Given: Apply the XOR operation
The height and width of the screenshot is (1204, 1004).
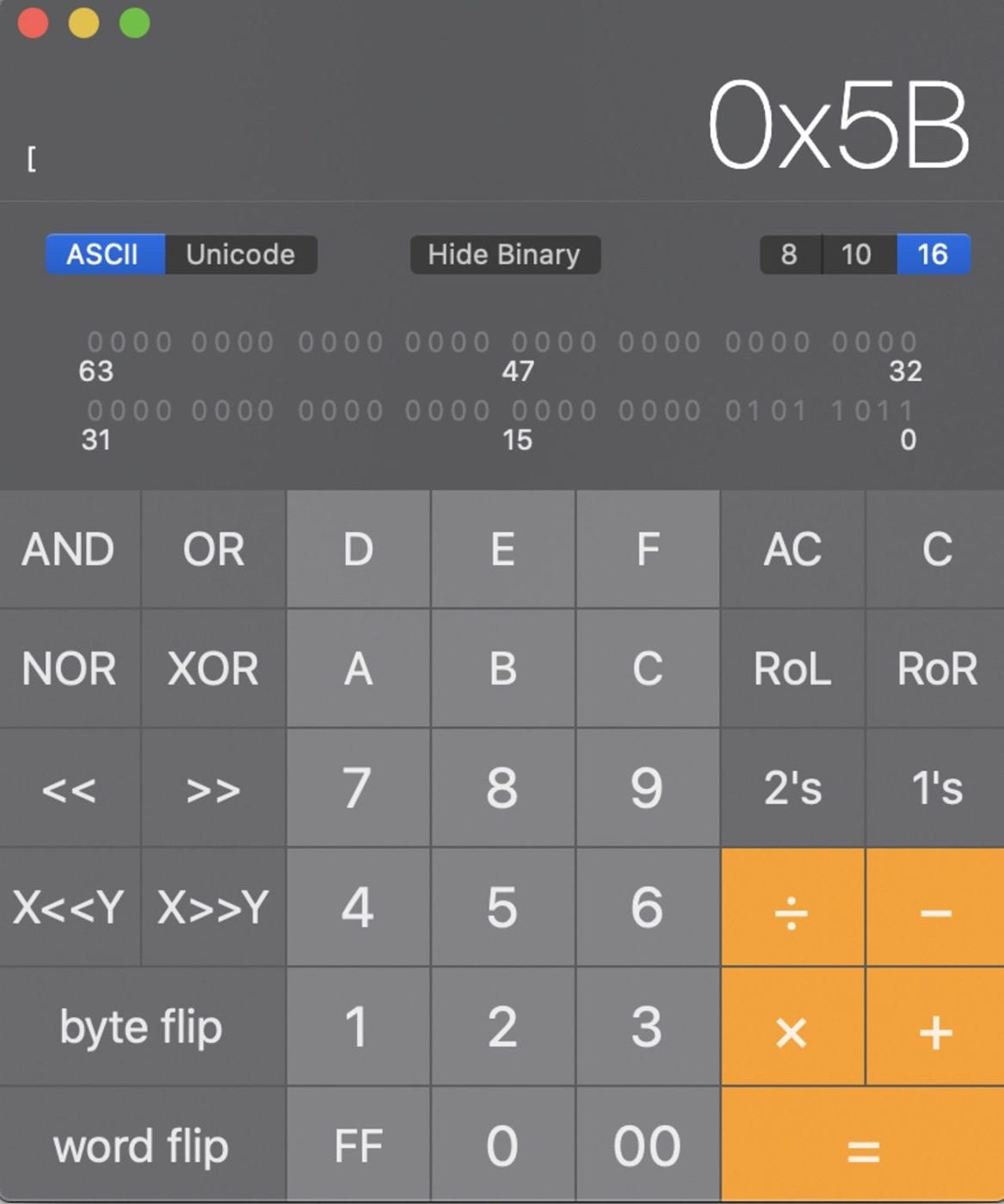Looking at the screenshot, I should [x=213, y=669].
